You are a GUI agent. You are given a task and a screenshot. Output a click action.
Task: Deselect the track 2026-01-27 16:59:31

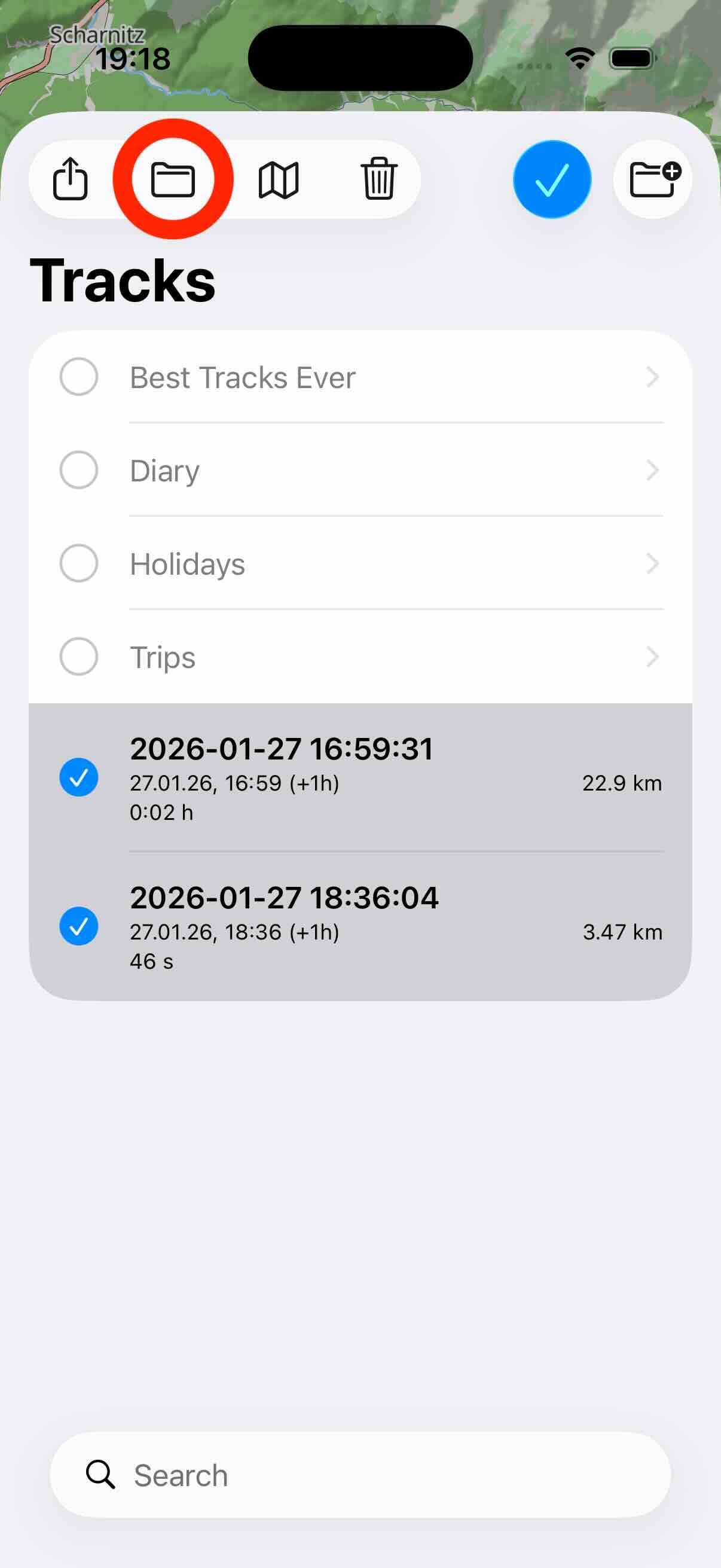[78, 777]
